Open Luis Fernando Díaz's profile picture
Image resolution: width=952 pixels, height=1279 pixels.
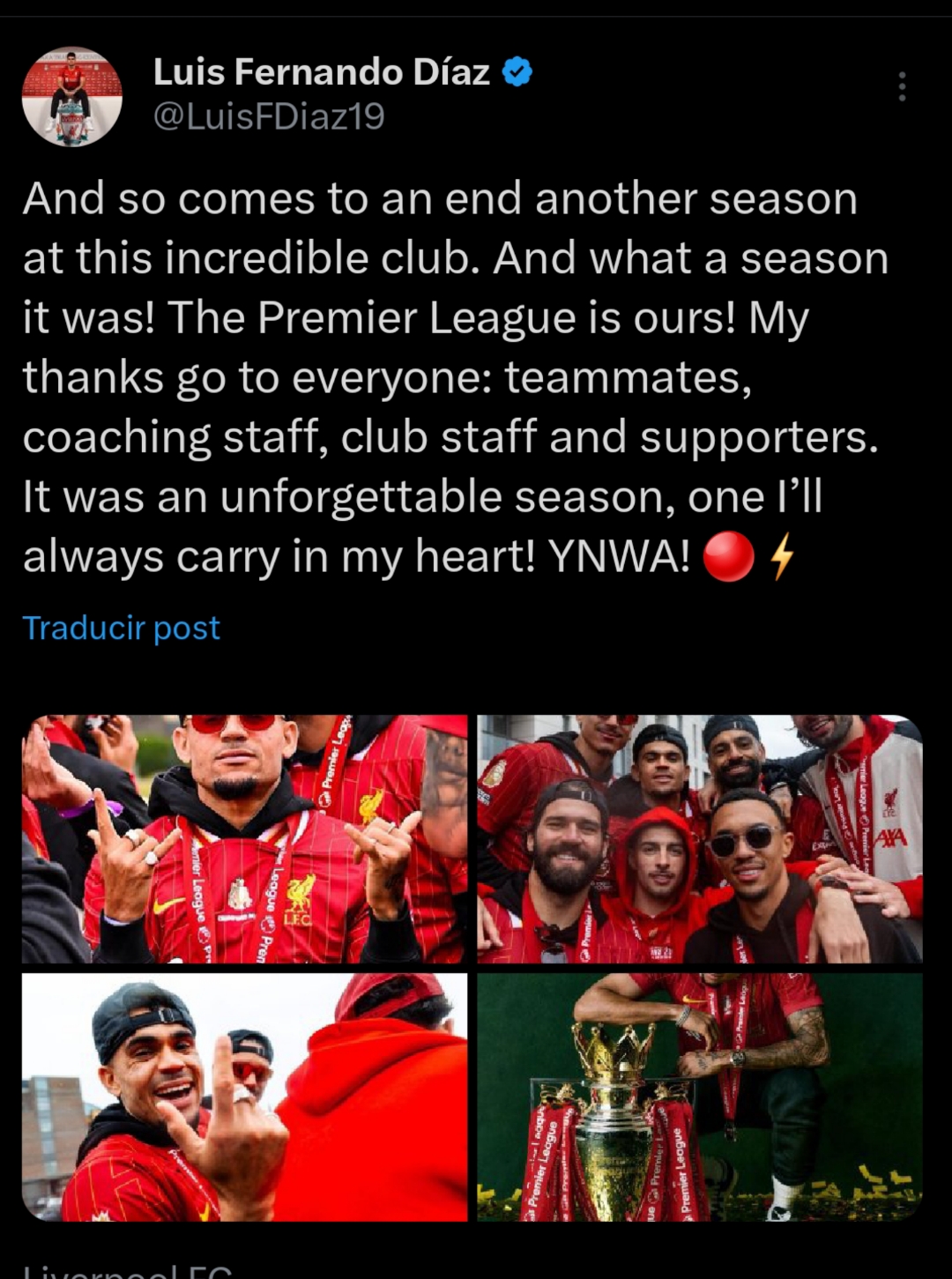point(72,97)
